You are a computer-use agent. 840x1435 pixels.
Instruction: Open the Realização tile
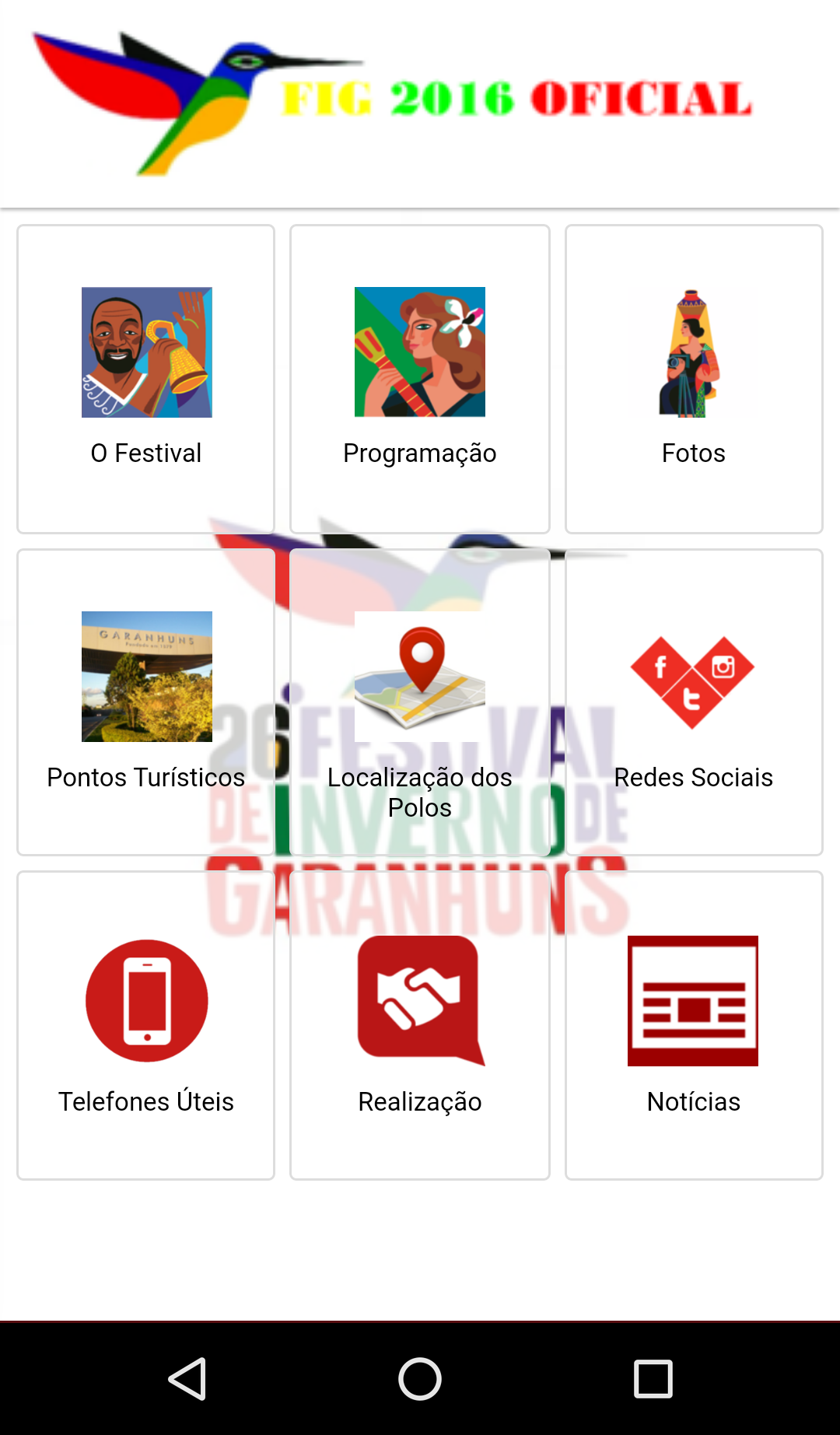pos(420,1025)
